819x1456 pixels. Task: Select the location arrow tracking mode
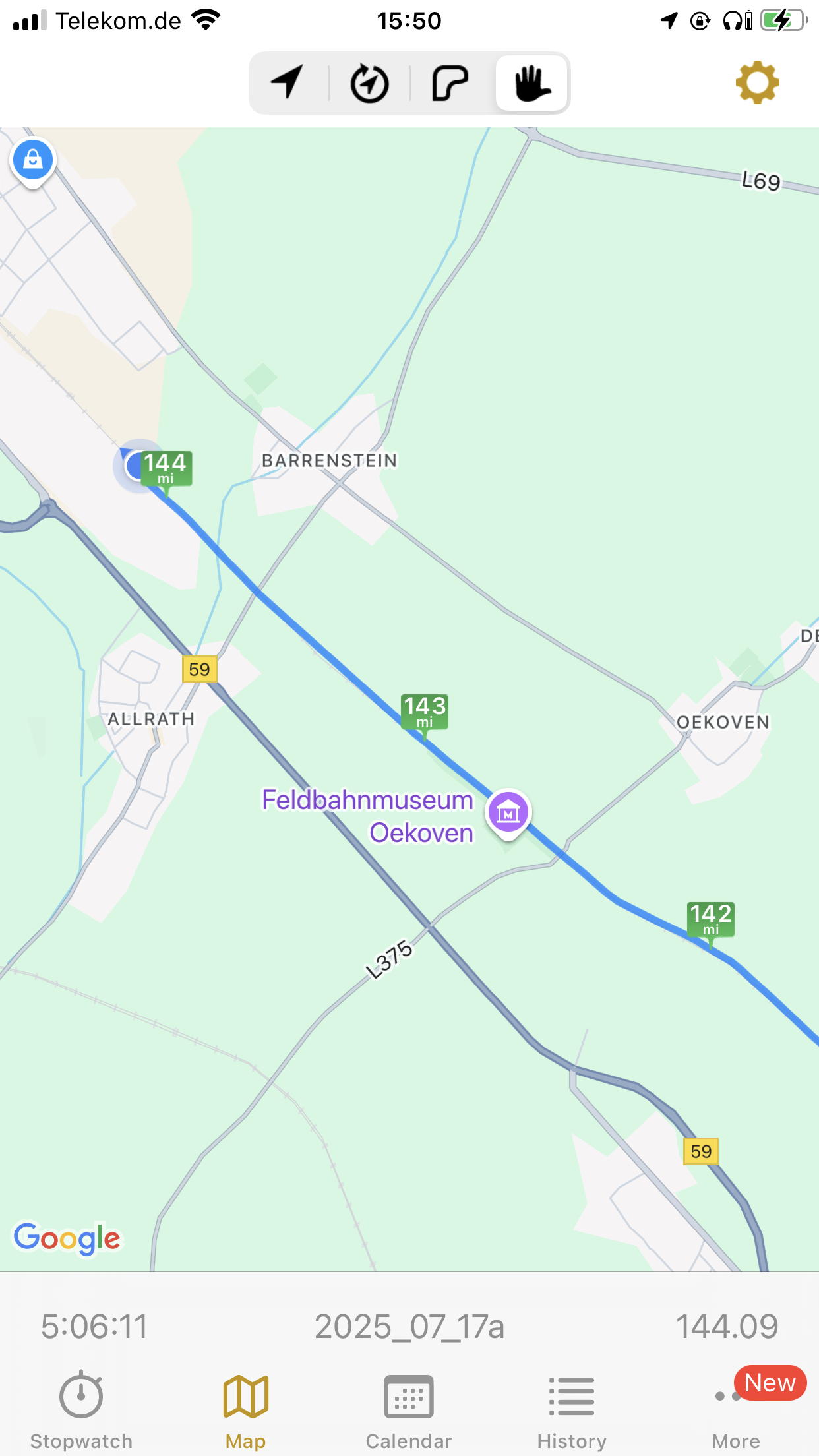coord(288,83)
